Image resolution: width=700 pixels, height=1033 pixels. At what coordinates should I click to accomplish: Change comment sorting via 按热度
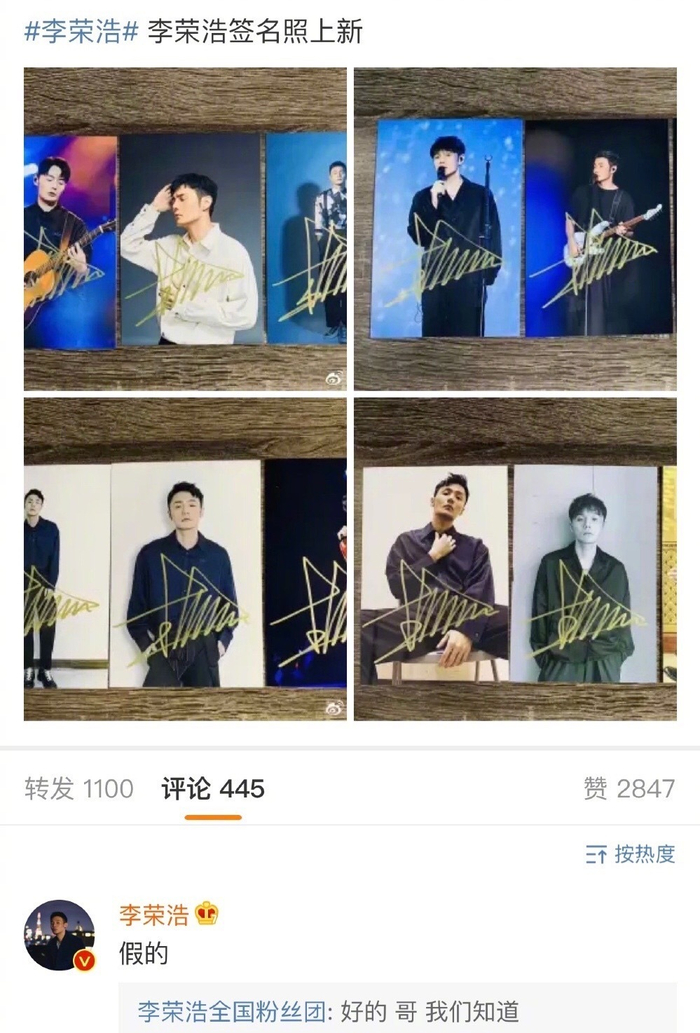tap(630, 854)
